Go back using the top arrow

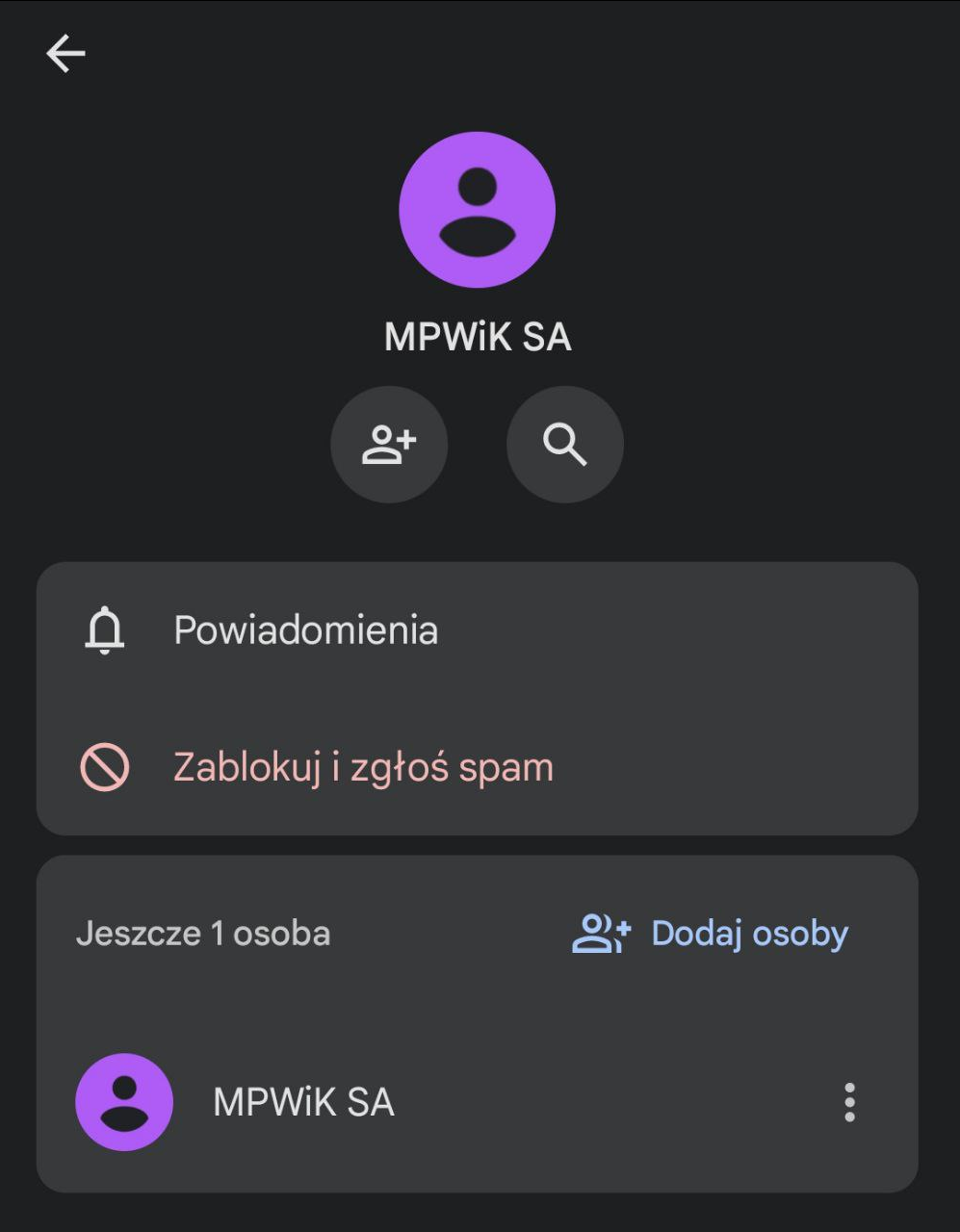point(65,54)
